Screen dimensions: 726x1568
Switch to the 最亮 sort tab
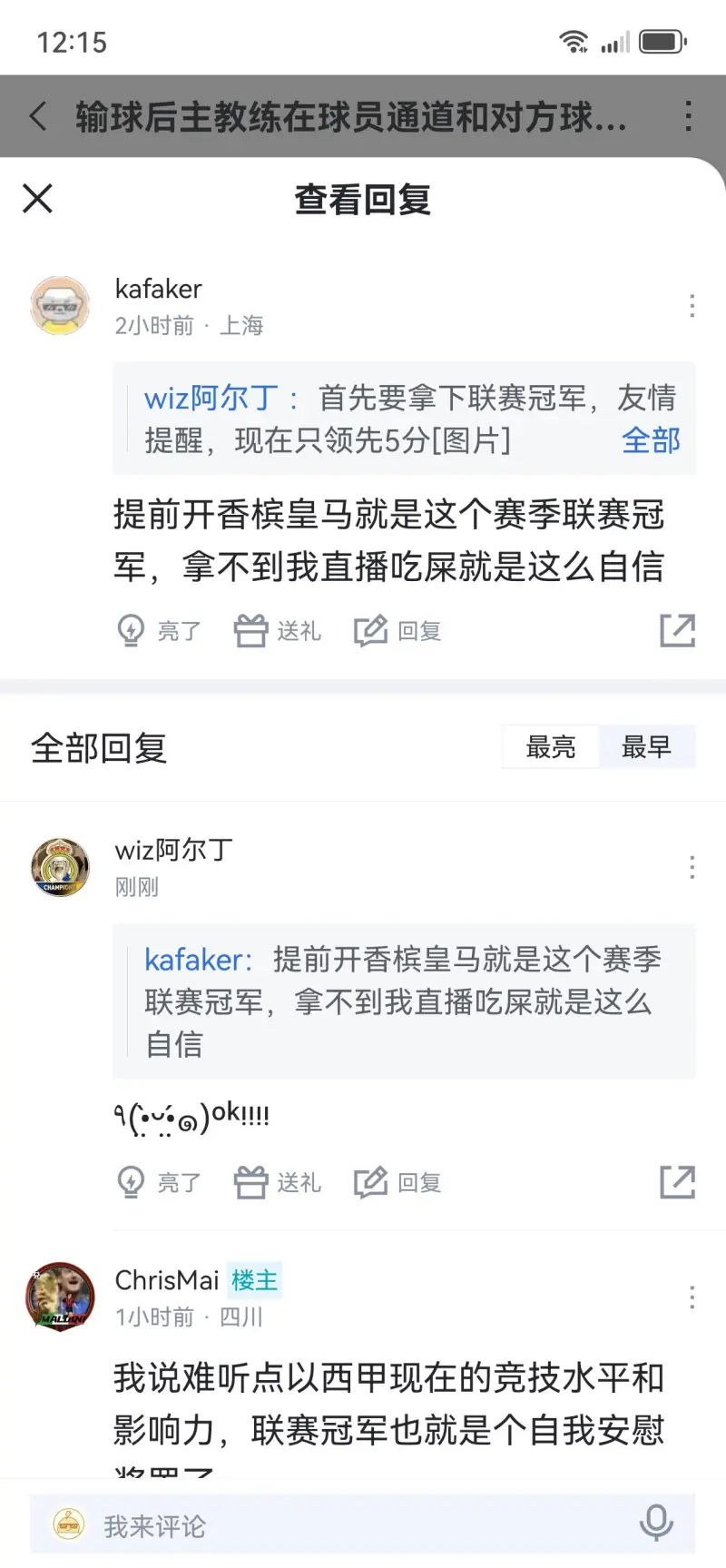[551, 747]
